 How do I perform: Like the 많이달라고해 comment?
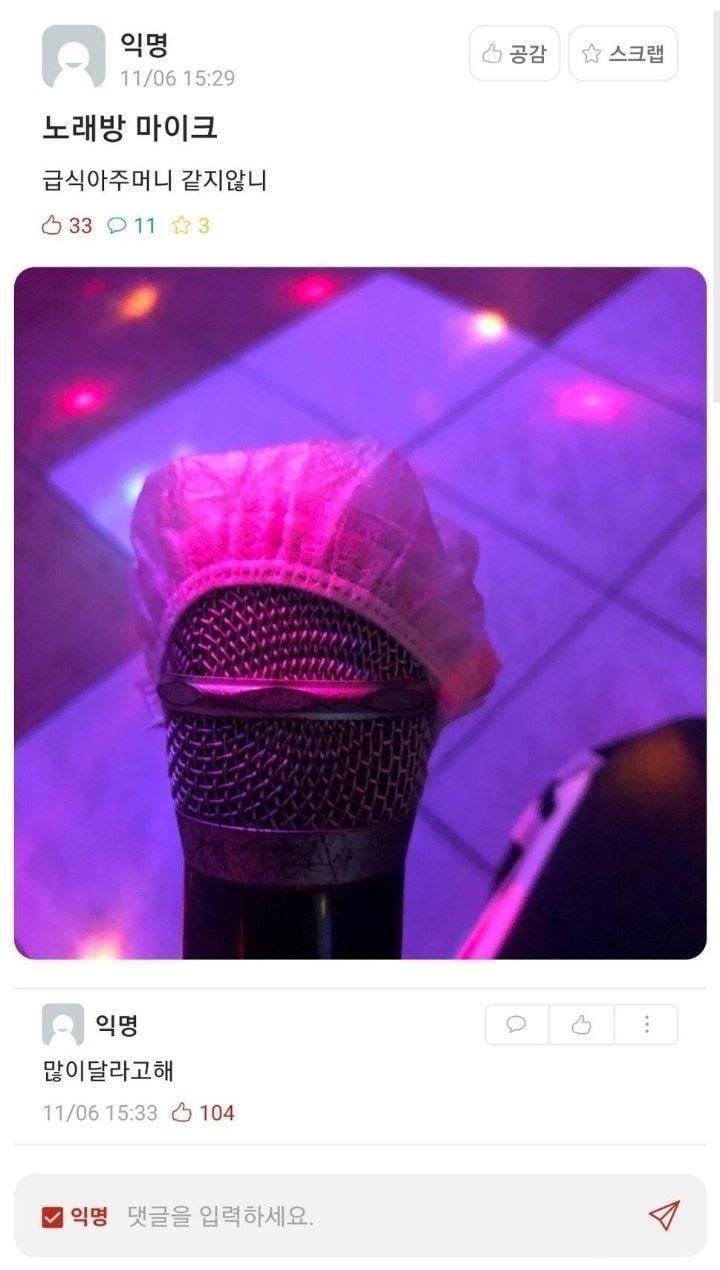pos(581,1025)
